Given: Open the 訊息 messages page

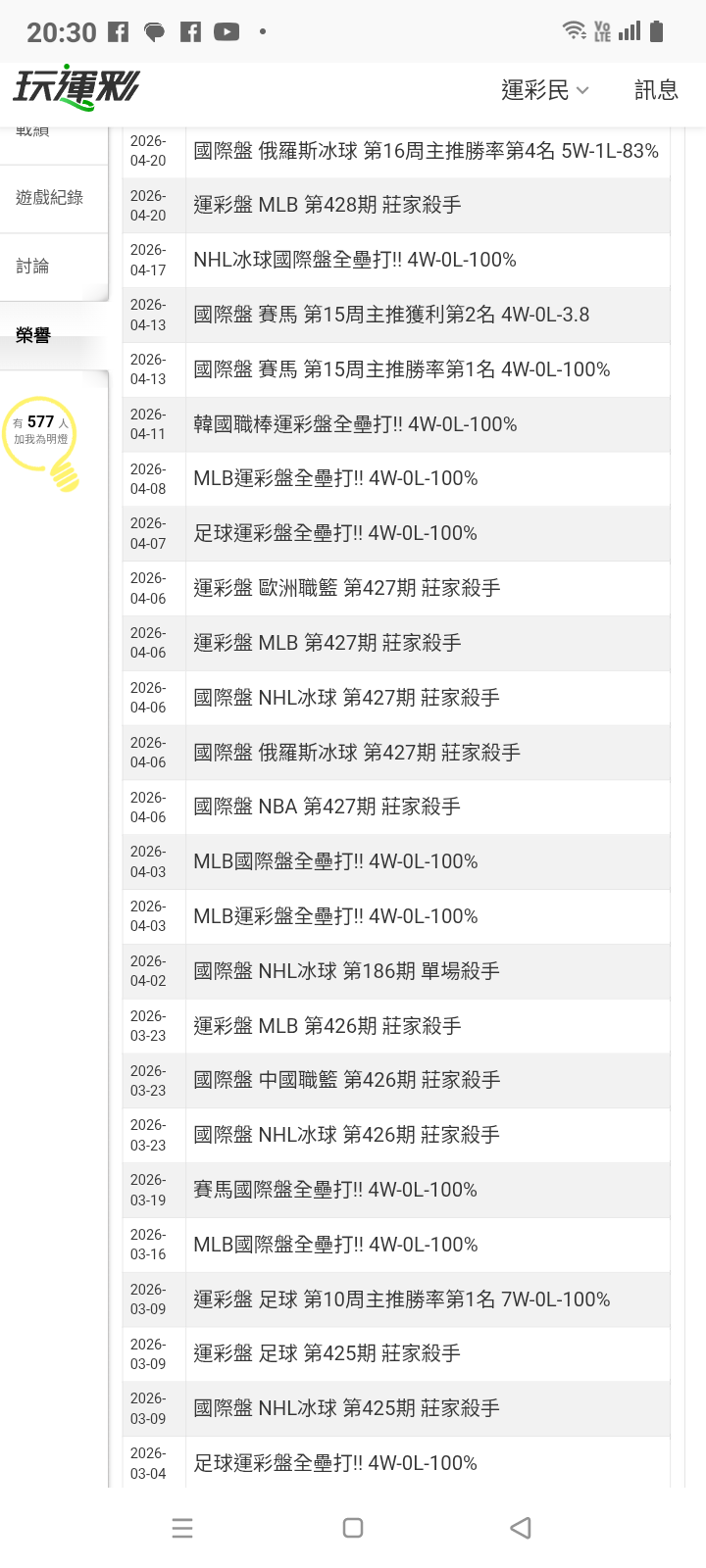Looking at the screenshot, I should 656,90.
